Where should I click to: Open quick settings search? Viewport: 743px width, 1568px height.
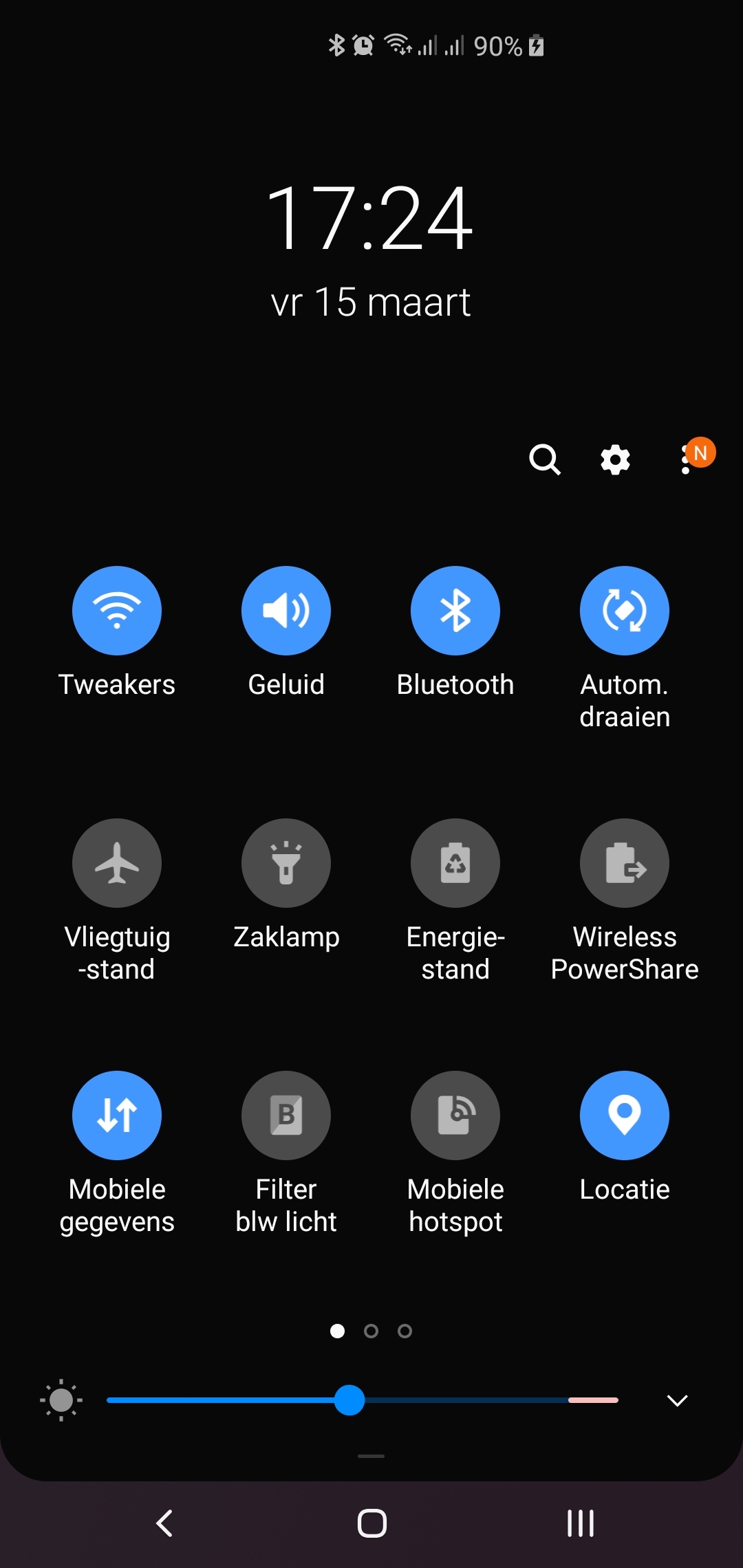click(545, 459)
